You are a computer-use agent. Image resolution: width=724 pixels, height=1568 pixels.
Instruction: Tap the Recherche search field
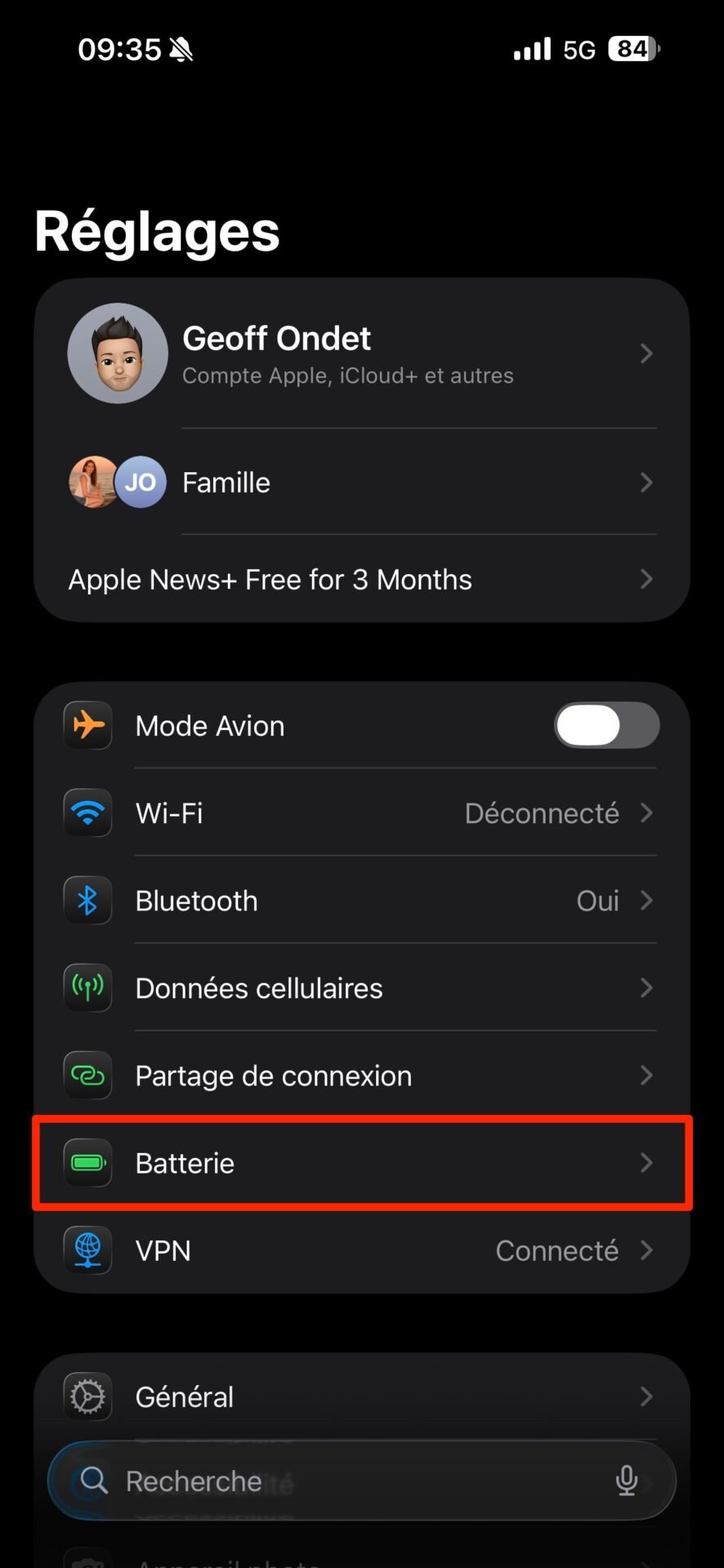coord(362,1481)
